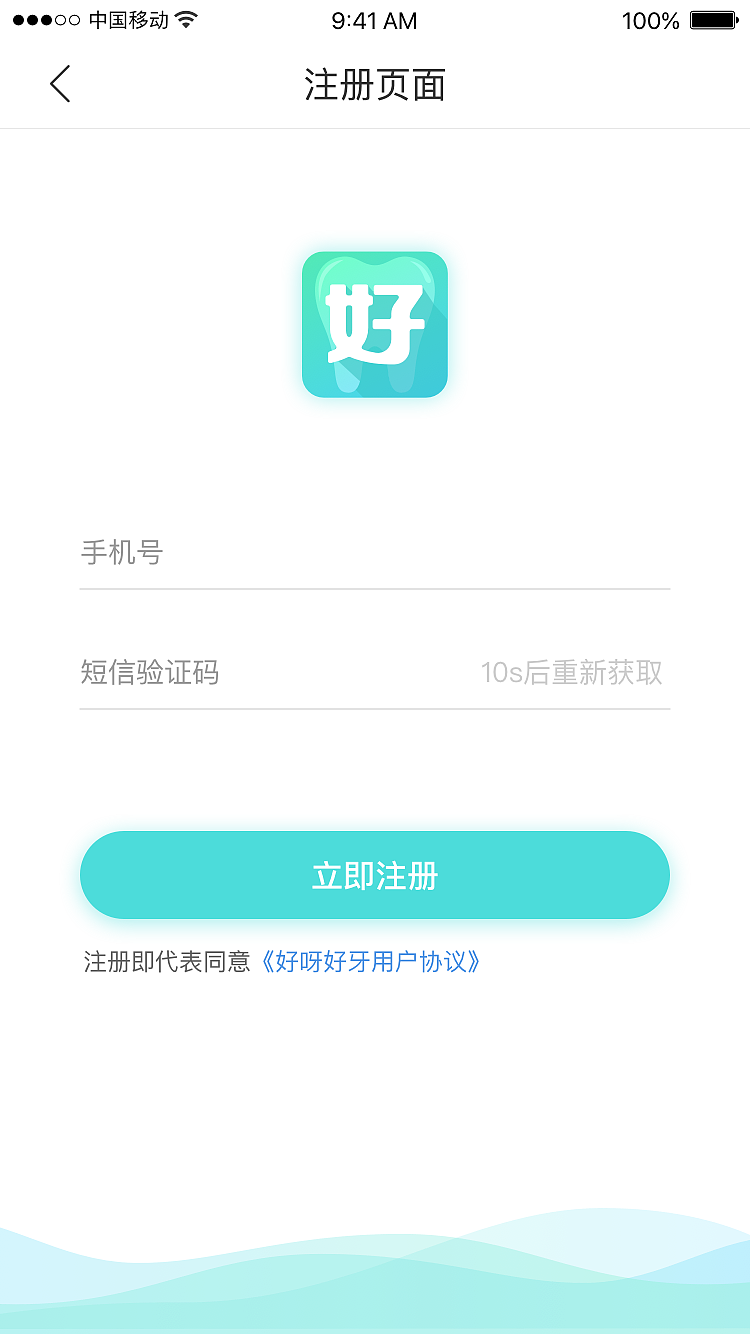The width and height of the screenshot is (750, 1334).
Task: Tap the back arrow at top left
Action: 59,85
